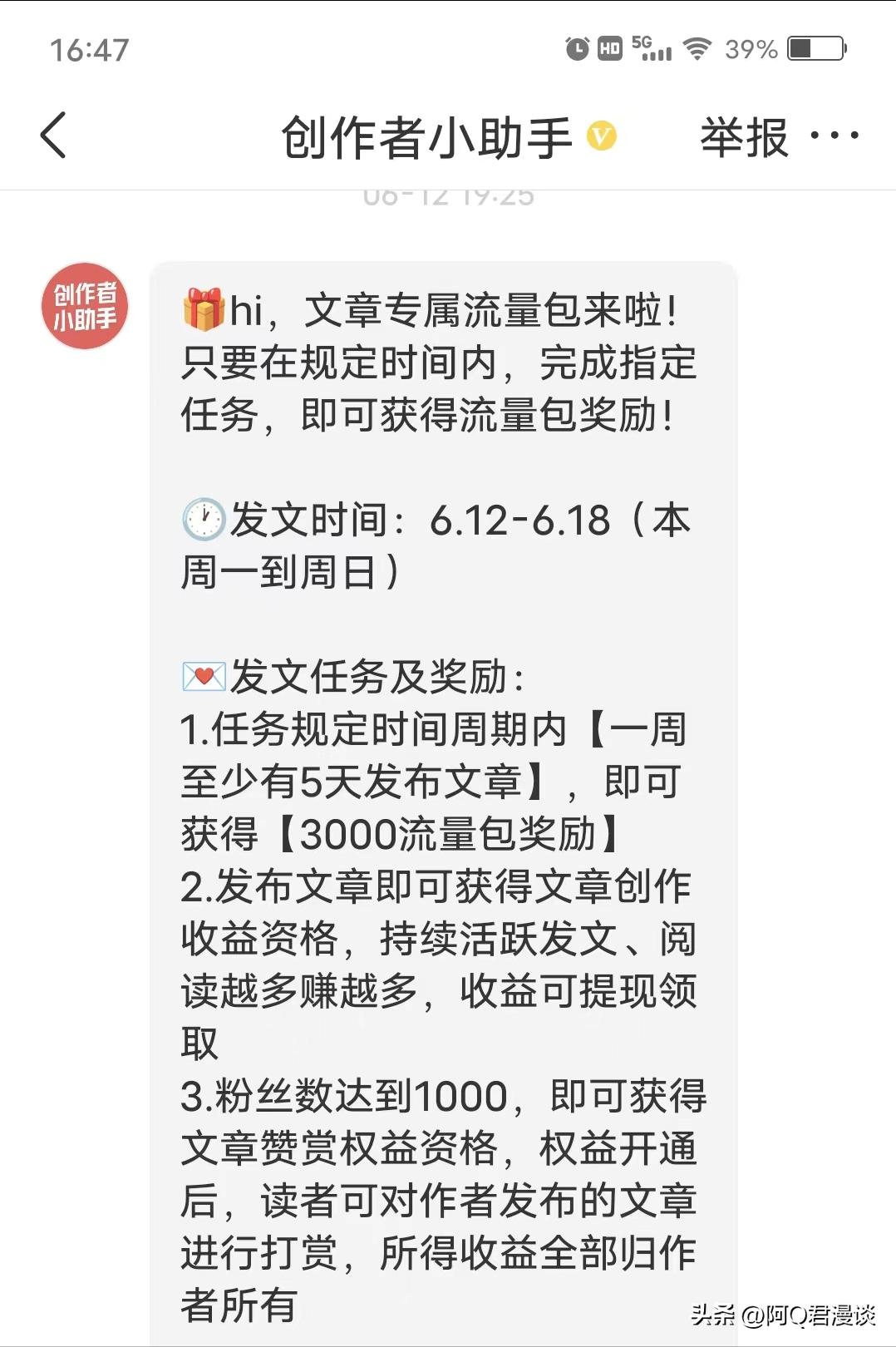Open the three-dot more options menu
896x1347 pixels.
(x=835, y=135)
